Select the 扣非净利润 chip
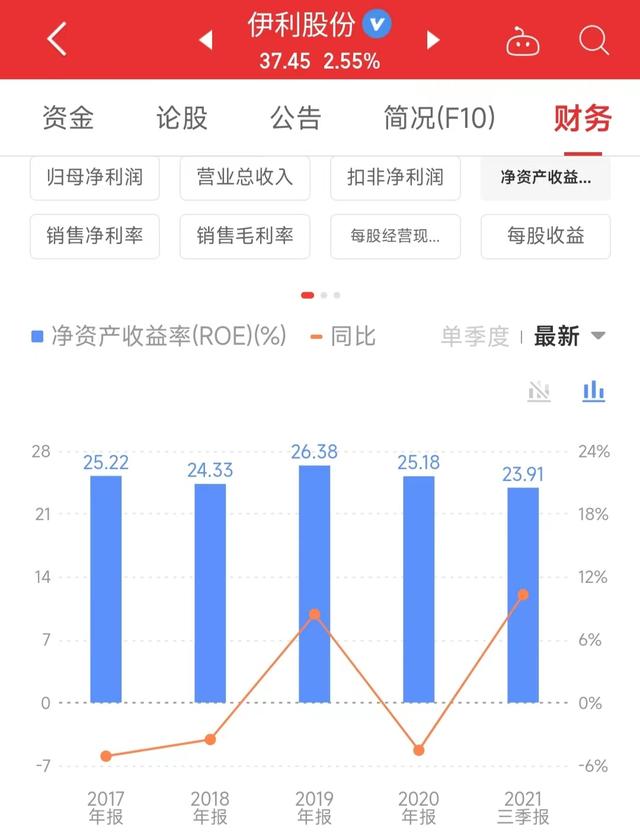 395,178
